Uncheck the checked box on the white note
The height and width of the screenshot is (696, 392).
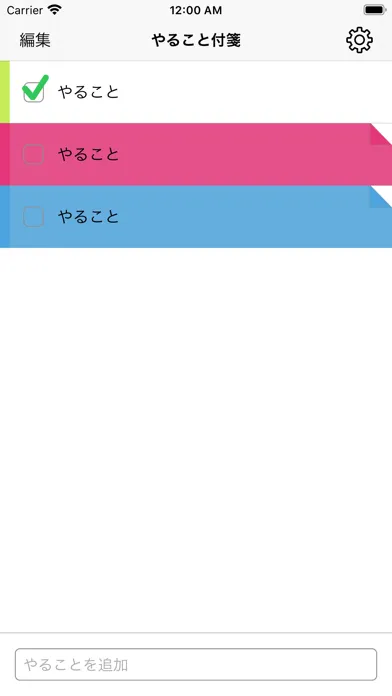click(x=34, y=90)
